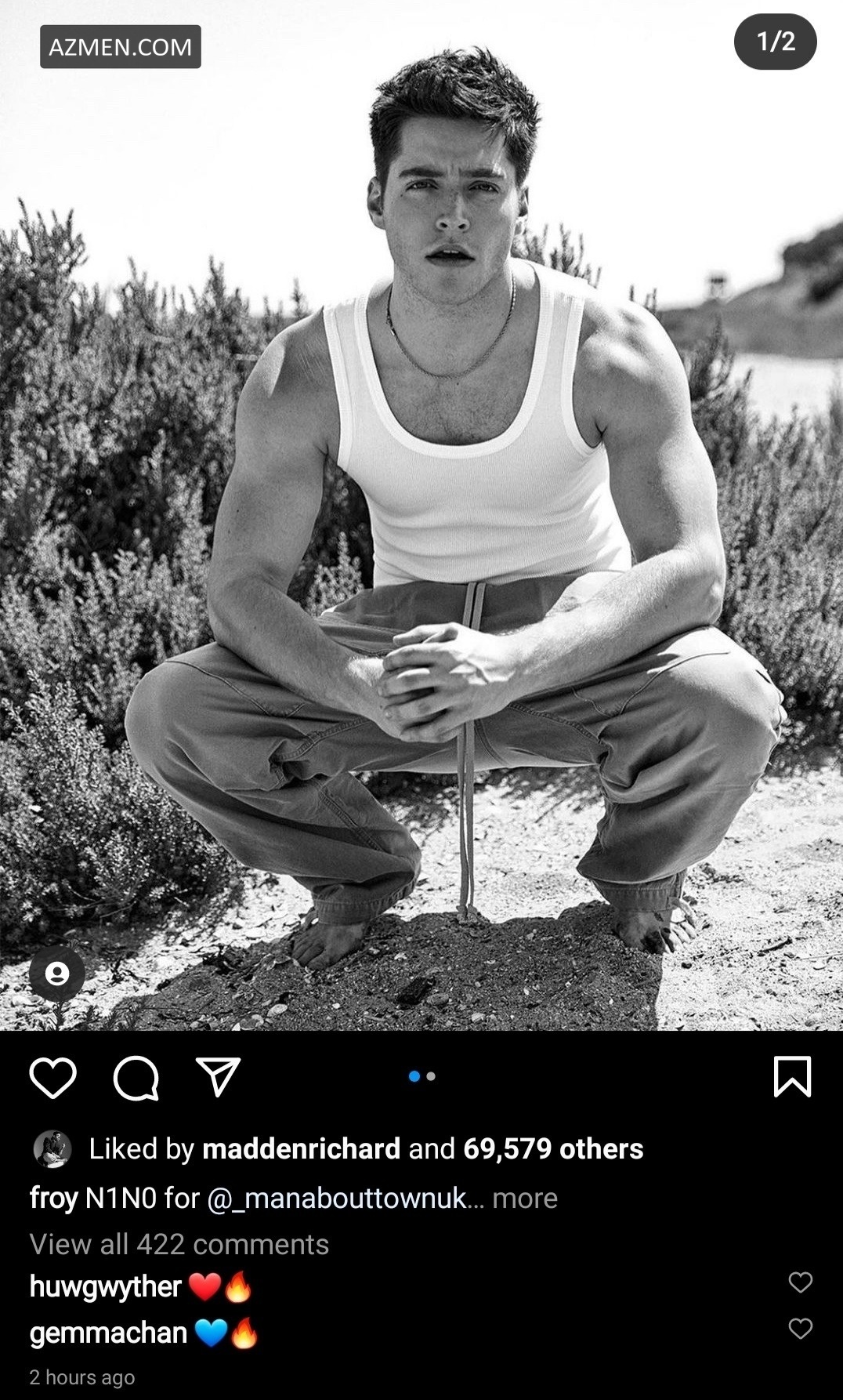Open huwgwyther's profile
843x1400 pixels.
point(105,1286)
